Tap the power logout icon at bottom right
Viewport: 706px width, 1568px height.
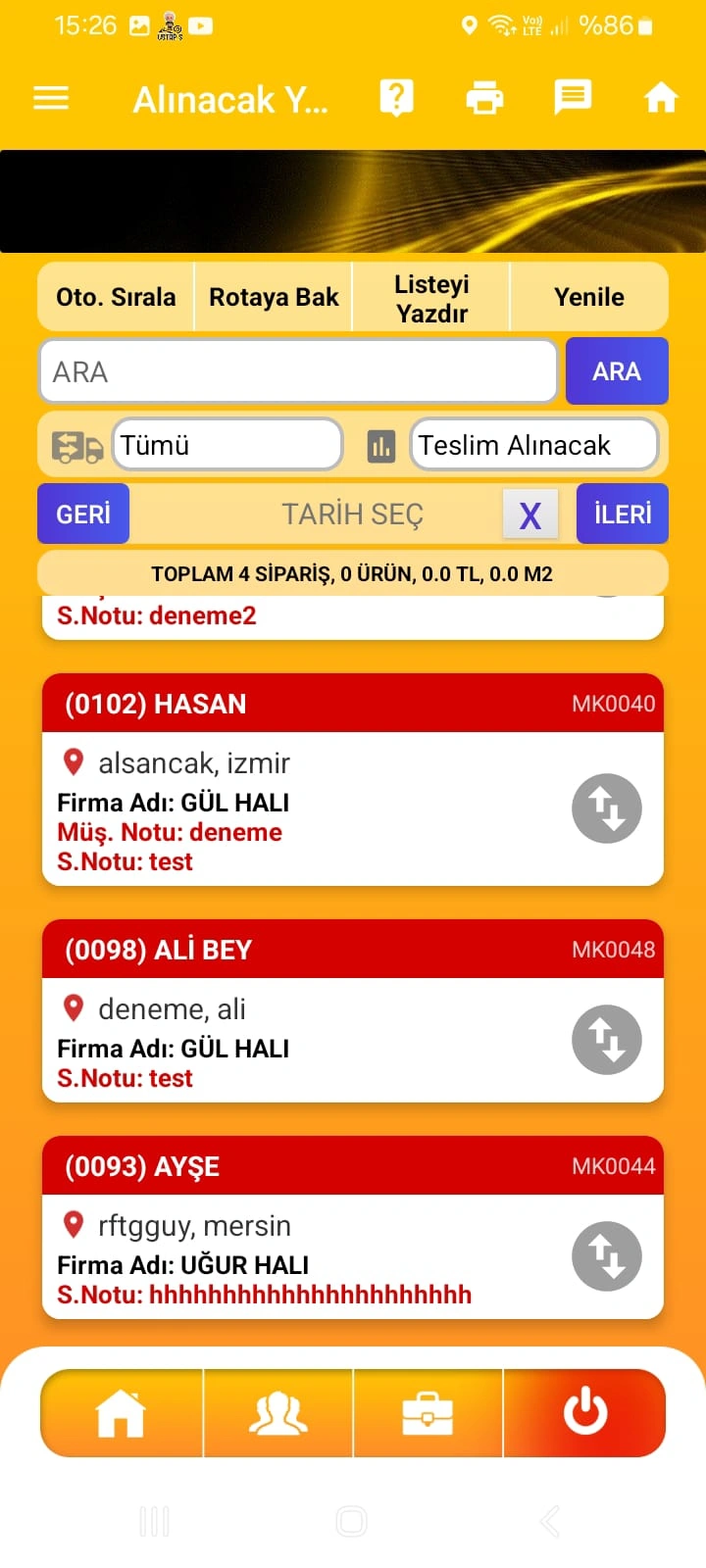click(584, 1412)
